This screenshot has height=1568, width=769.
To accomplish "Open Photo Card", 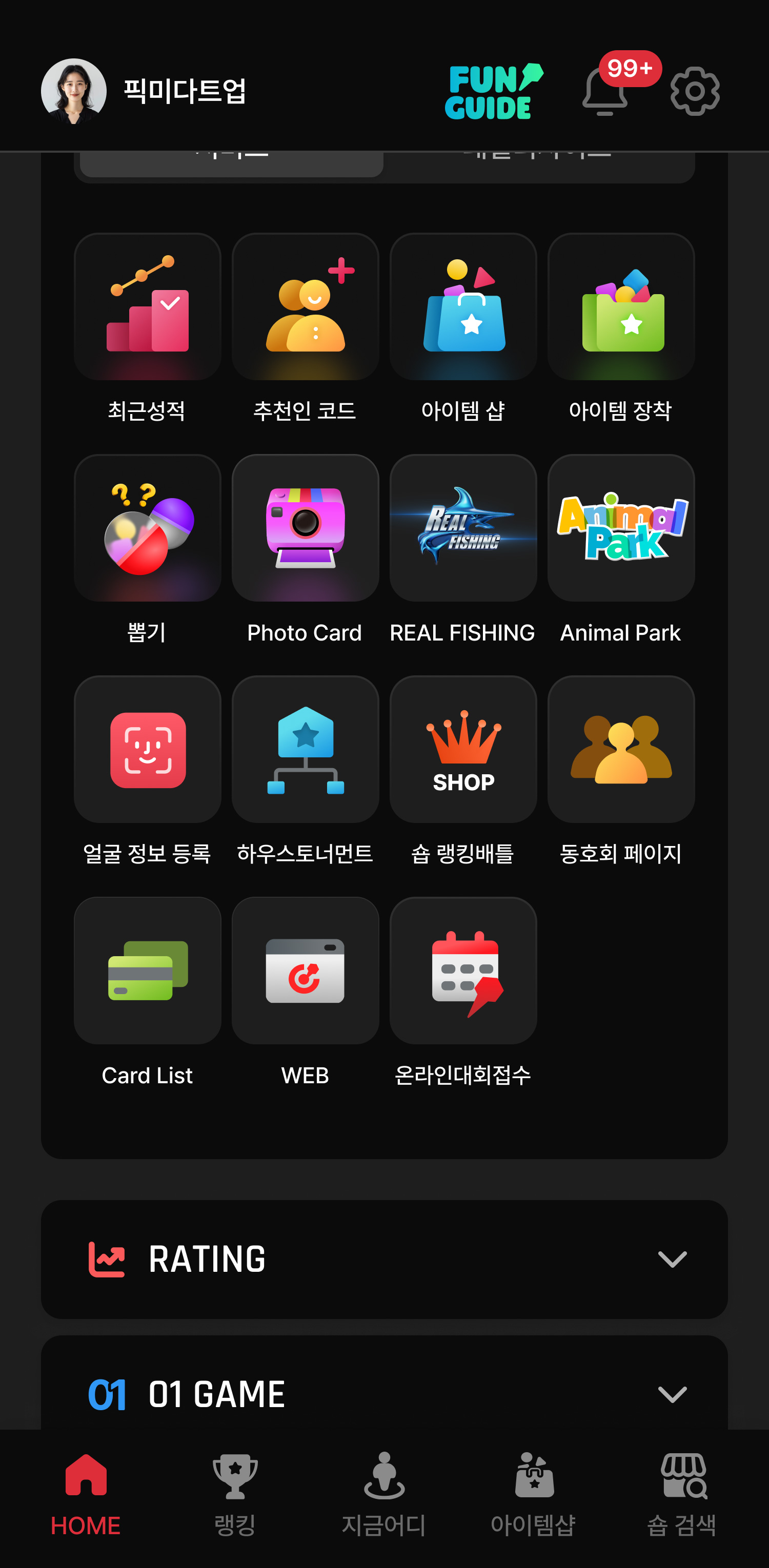I will (305, 528).
